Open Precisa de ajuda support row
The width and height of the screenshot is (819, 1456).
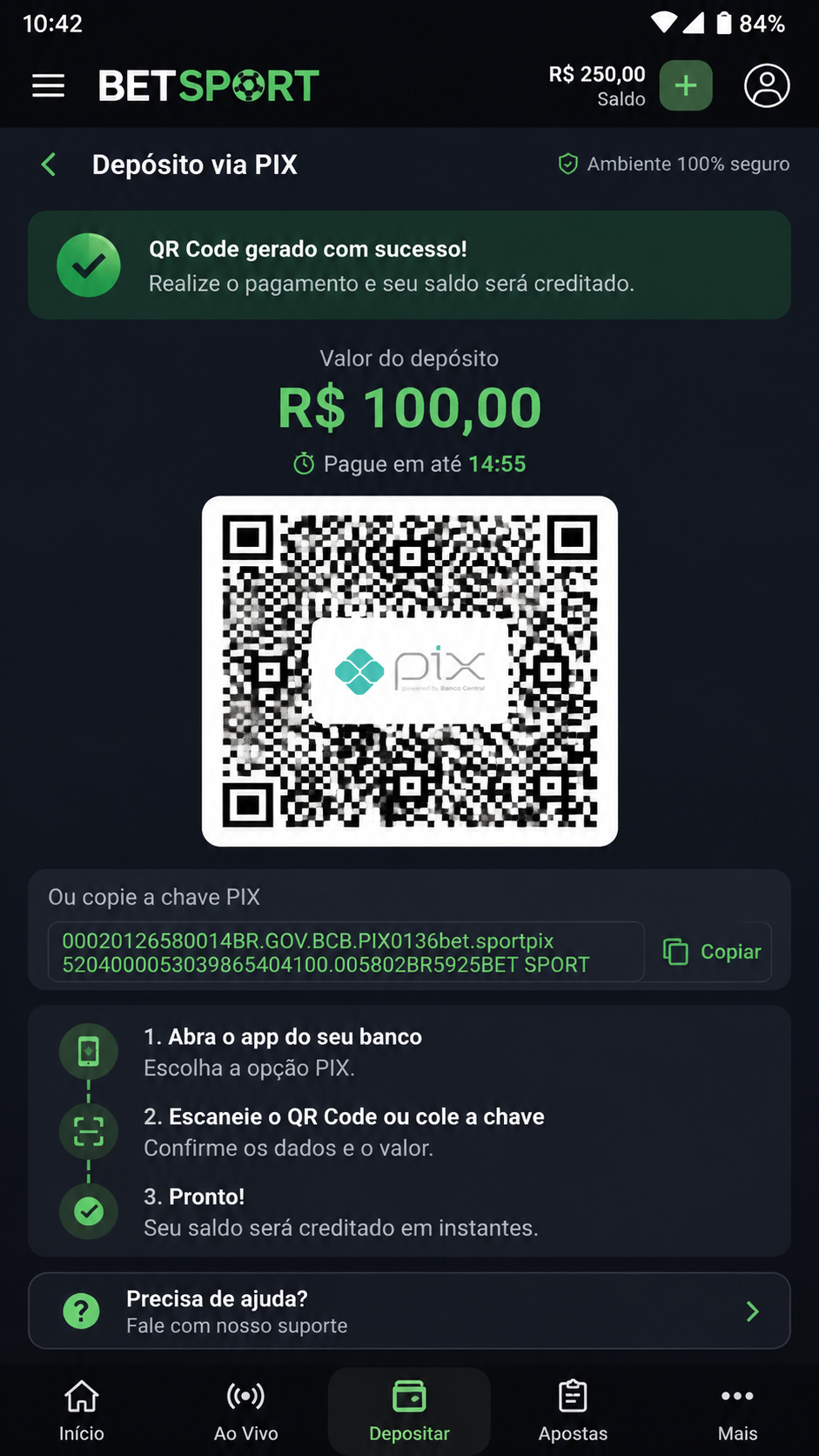point(409,1311)
